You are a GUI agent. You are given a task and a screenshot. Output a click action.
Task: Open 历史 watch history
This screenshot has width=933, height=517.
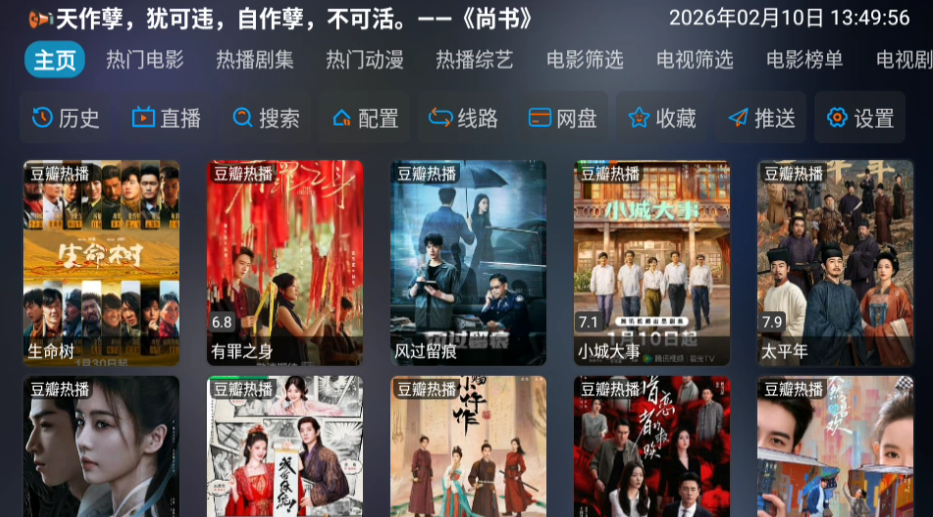(66, 118)
